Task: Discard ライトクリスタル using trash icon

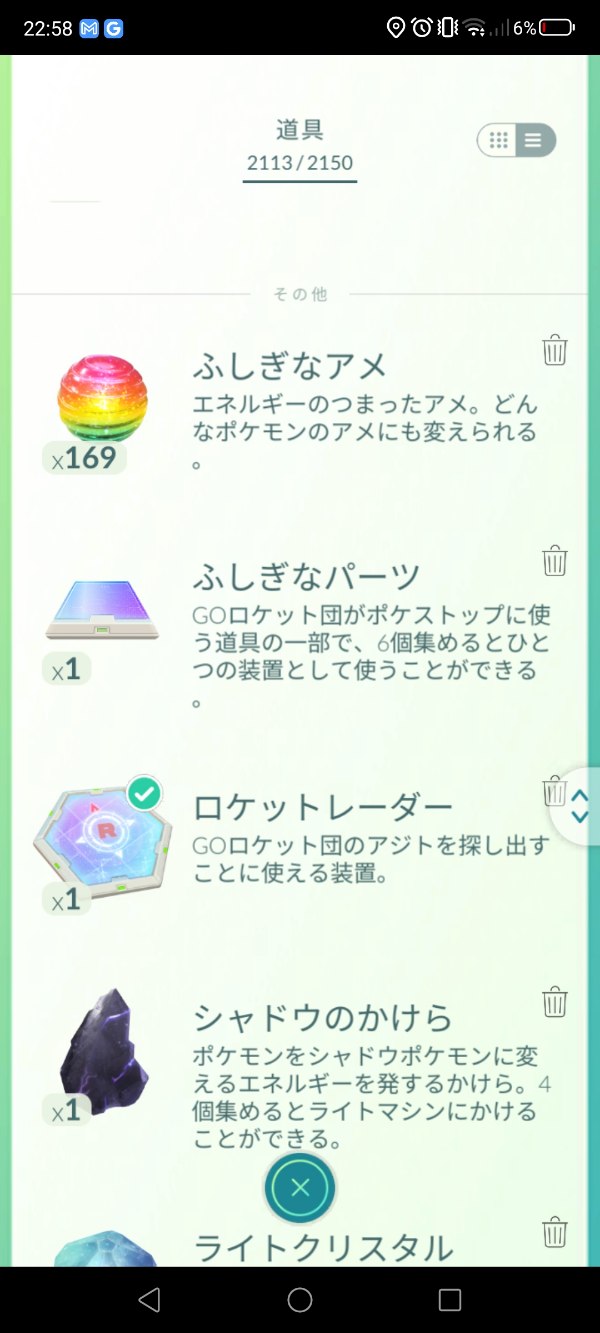Action: pos(555,1231)
